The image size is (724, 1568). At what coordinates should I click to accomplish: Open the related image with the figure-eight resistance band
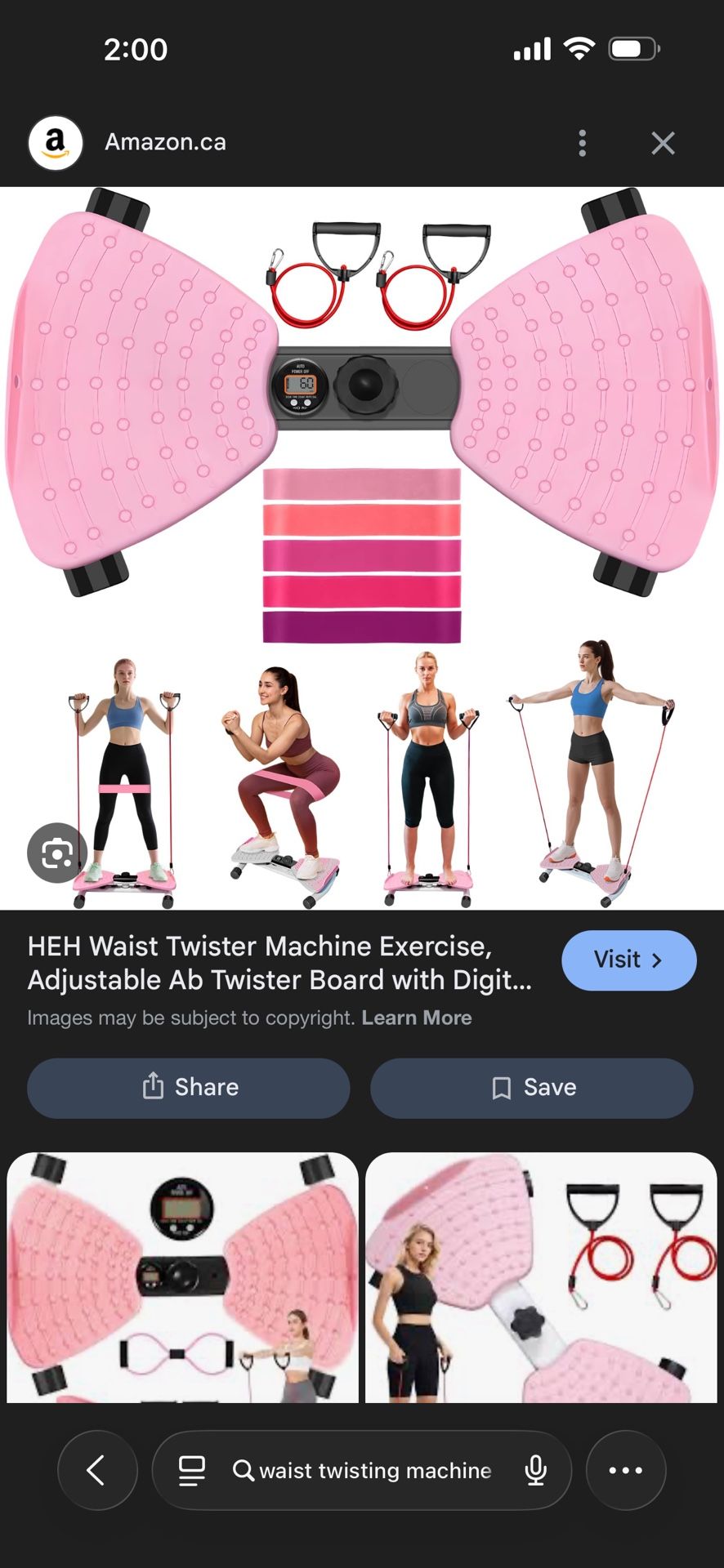(182, 1277)
